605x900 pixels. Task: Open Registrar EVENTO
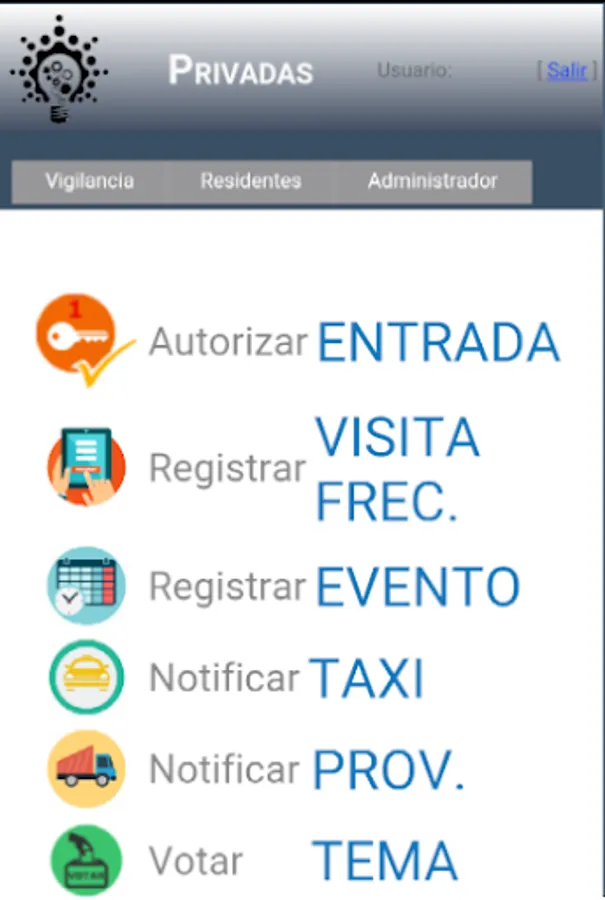pos(417,588)
